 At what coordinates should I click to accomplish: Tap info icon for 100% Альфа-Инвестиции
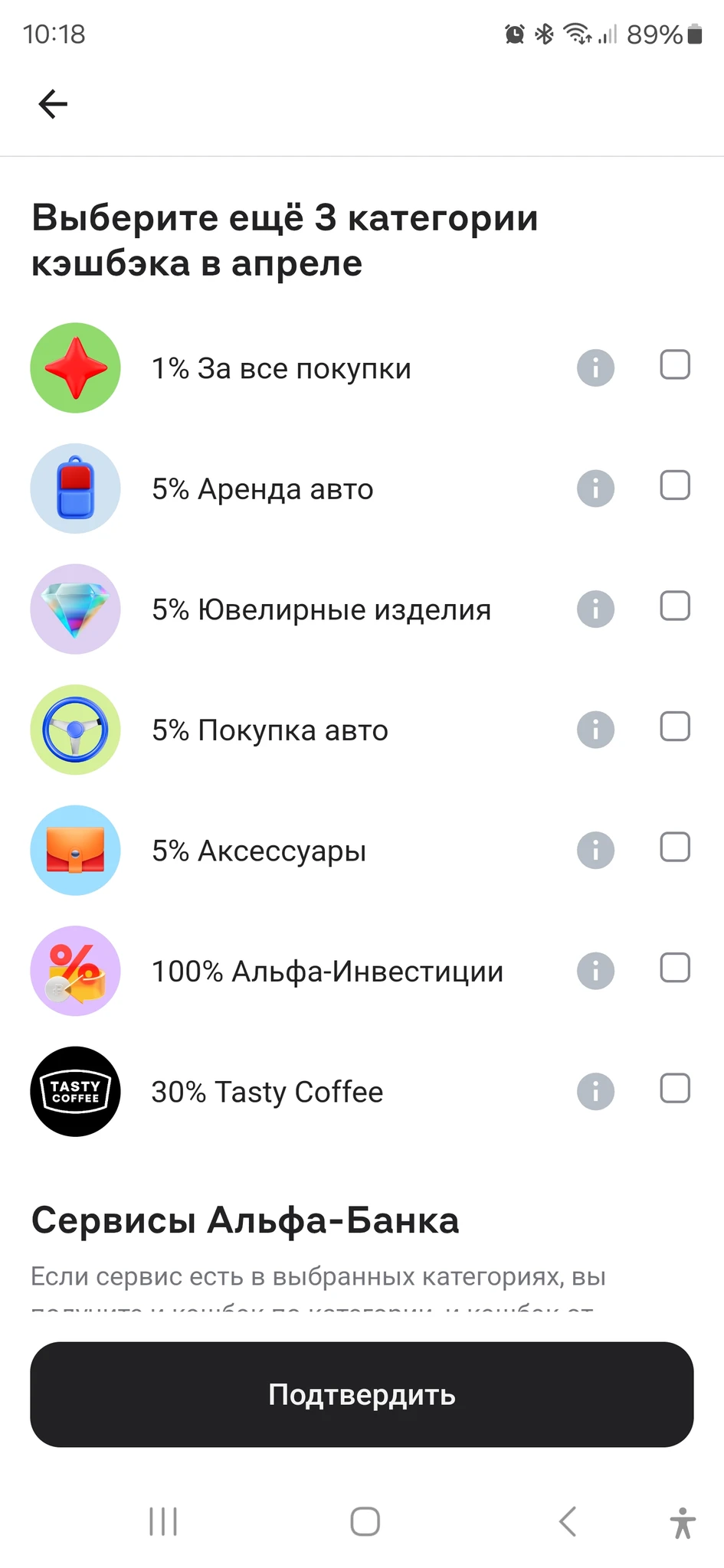[595, 971]
